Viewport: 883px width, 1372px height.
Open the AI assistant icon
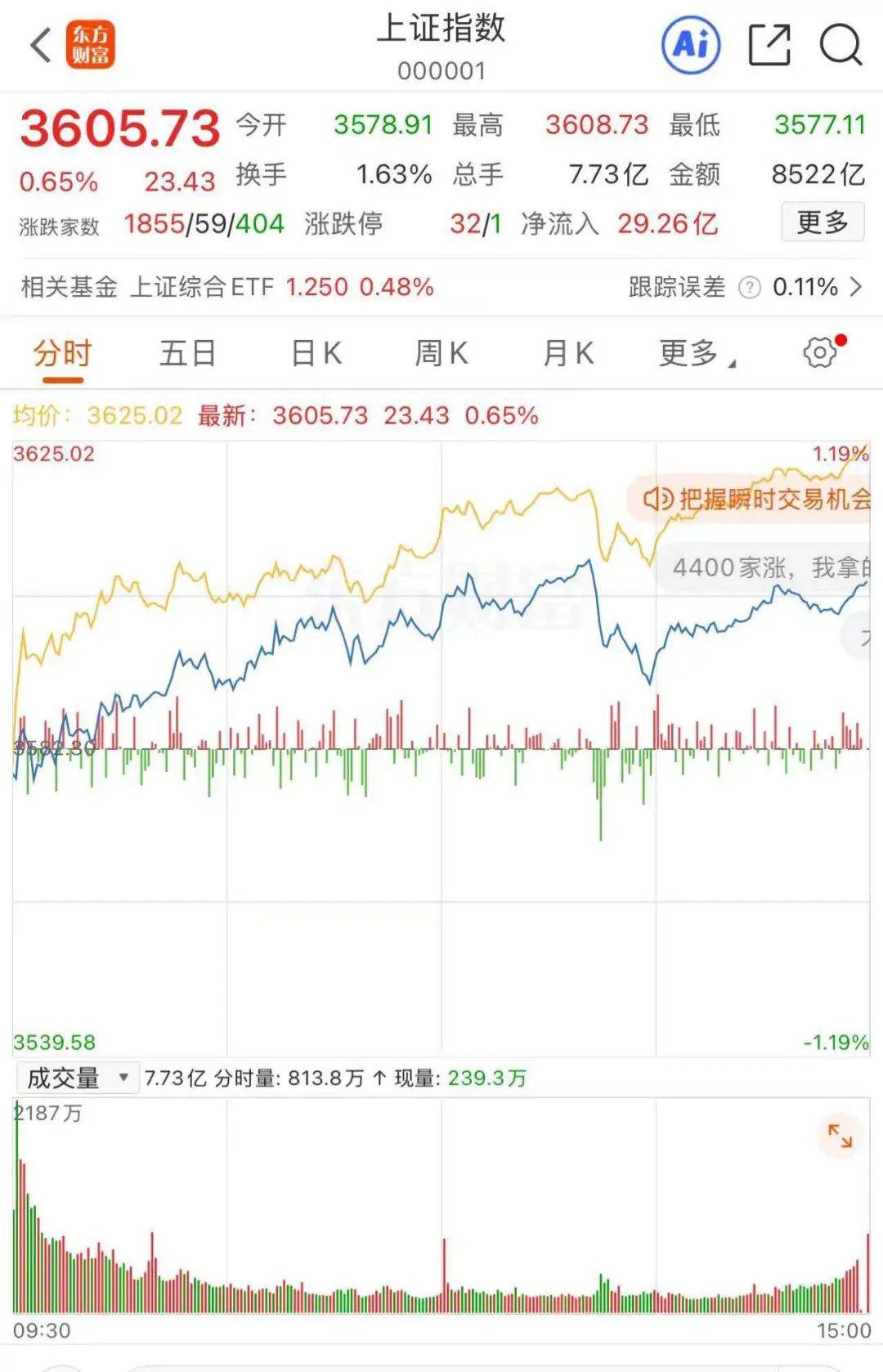coord(691,47)
